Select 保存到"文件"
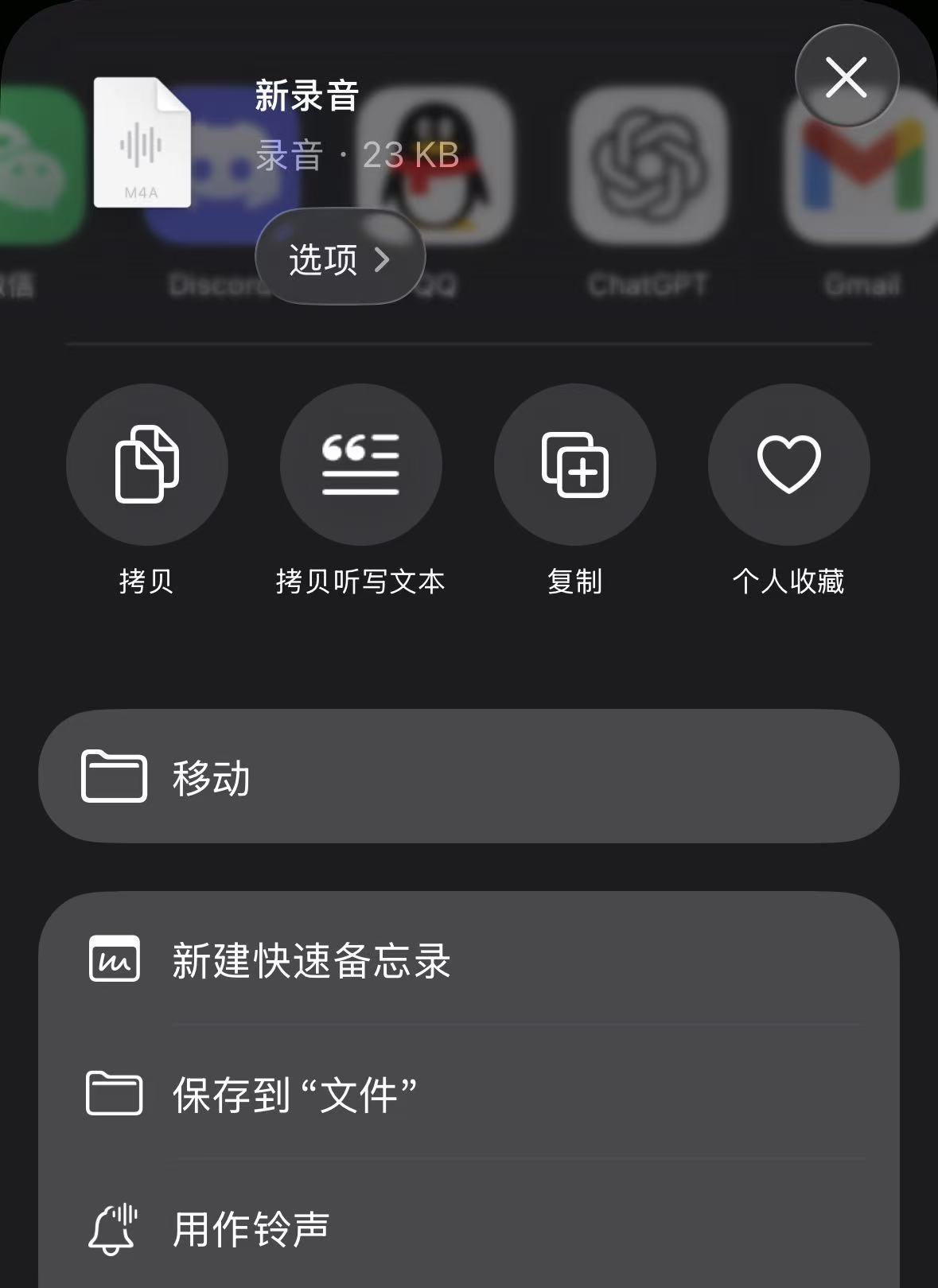The height and width of the screenshot is (1288, 938). pyautogui.click(x=469, y=1094)
